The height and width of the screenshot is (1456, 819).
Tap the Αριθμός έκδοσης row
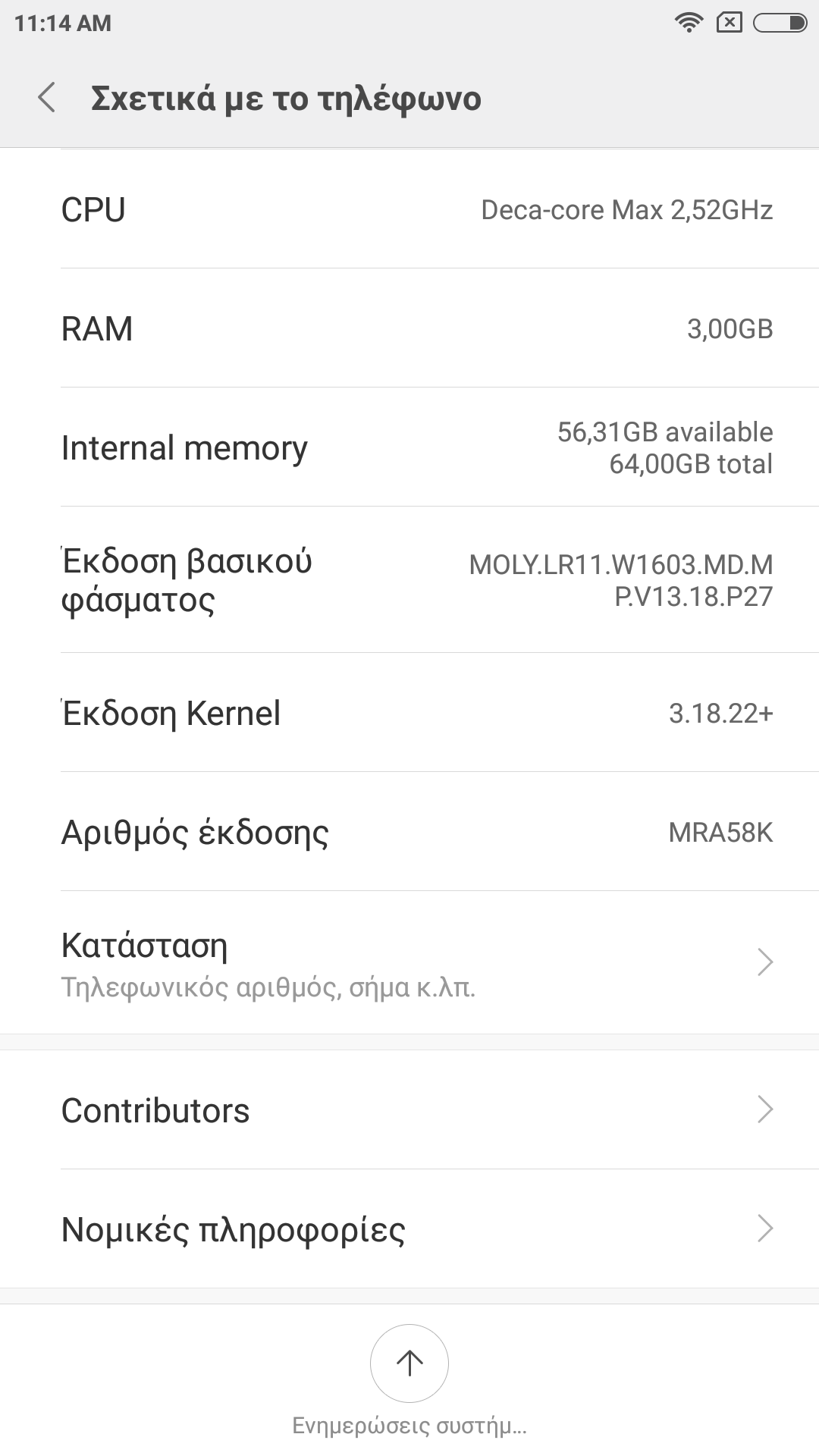pos(409,832)
